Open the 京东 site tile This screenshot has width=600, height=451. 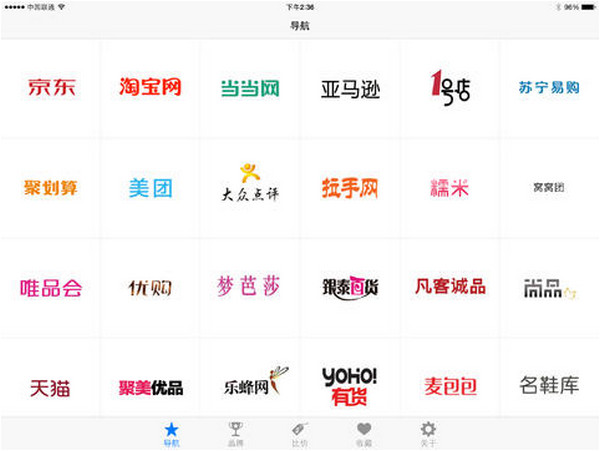(x=51, y=88)
